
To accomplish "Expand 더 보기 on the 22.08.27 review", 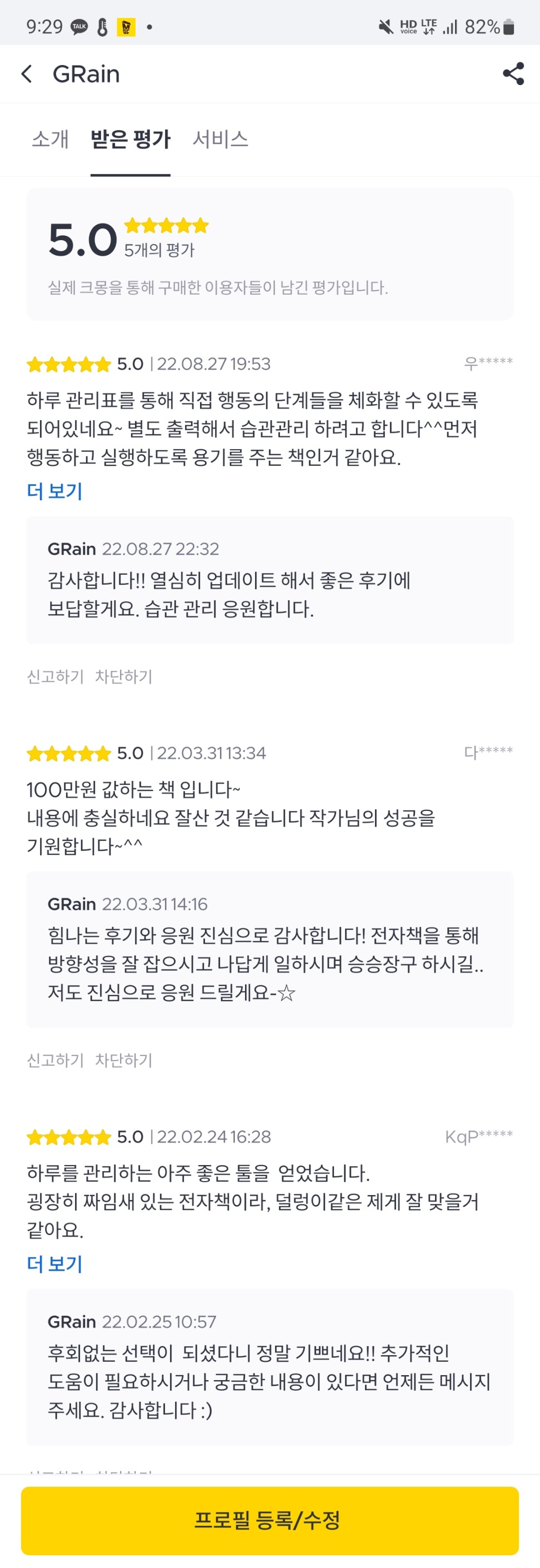I will (x=55, y=491).
